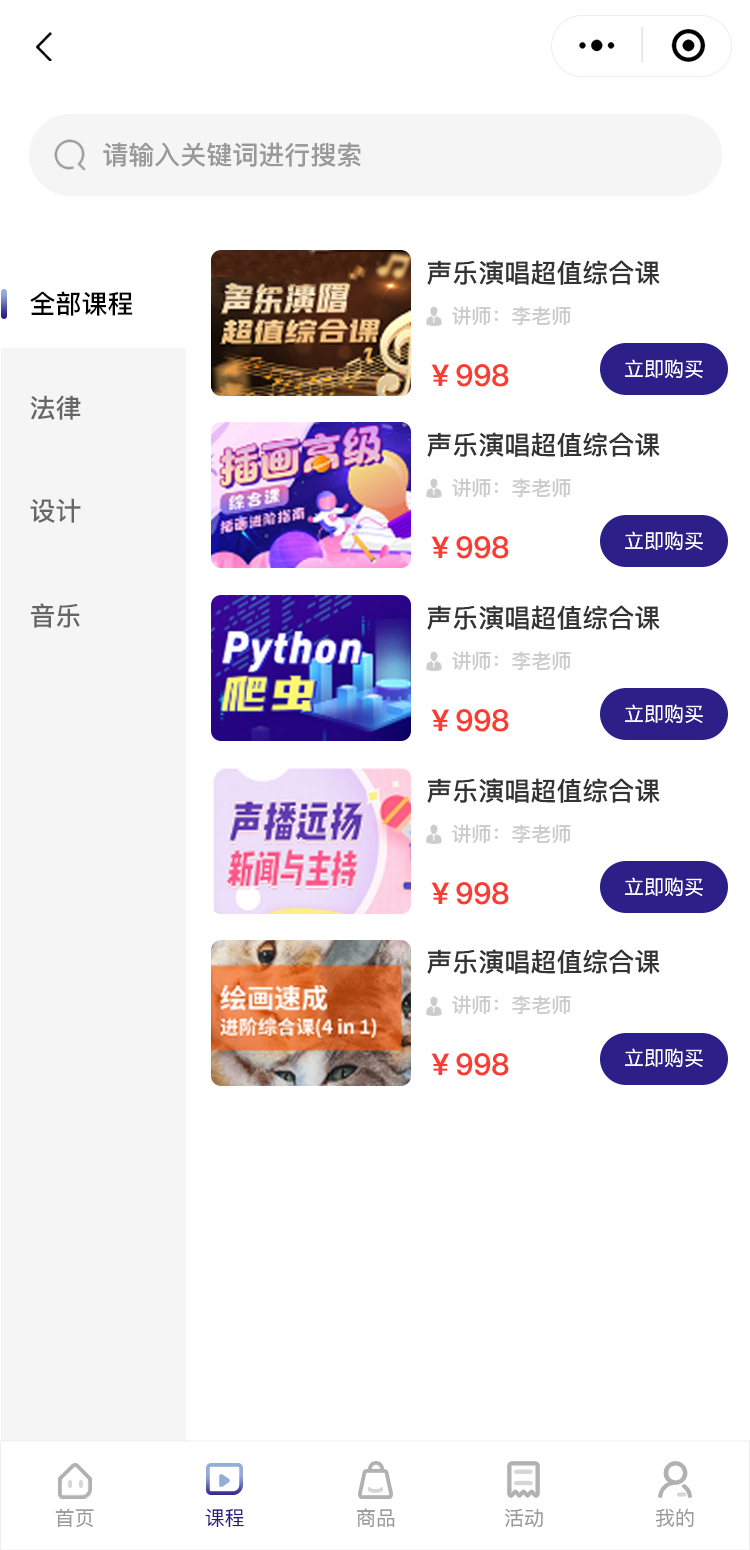This screenshot has height=1550, width=750.
Task: Select the 全部课程 category
Action: [x=82, y=304]
